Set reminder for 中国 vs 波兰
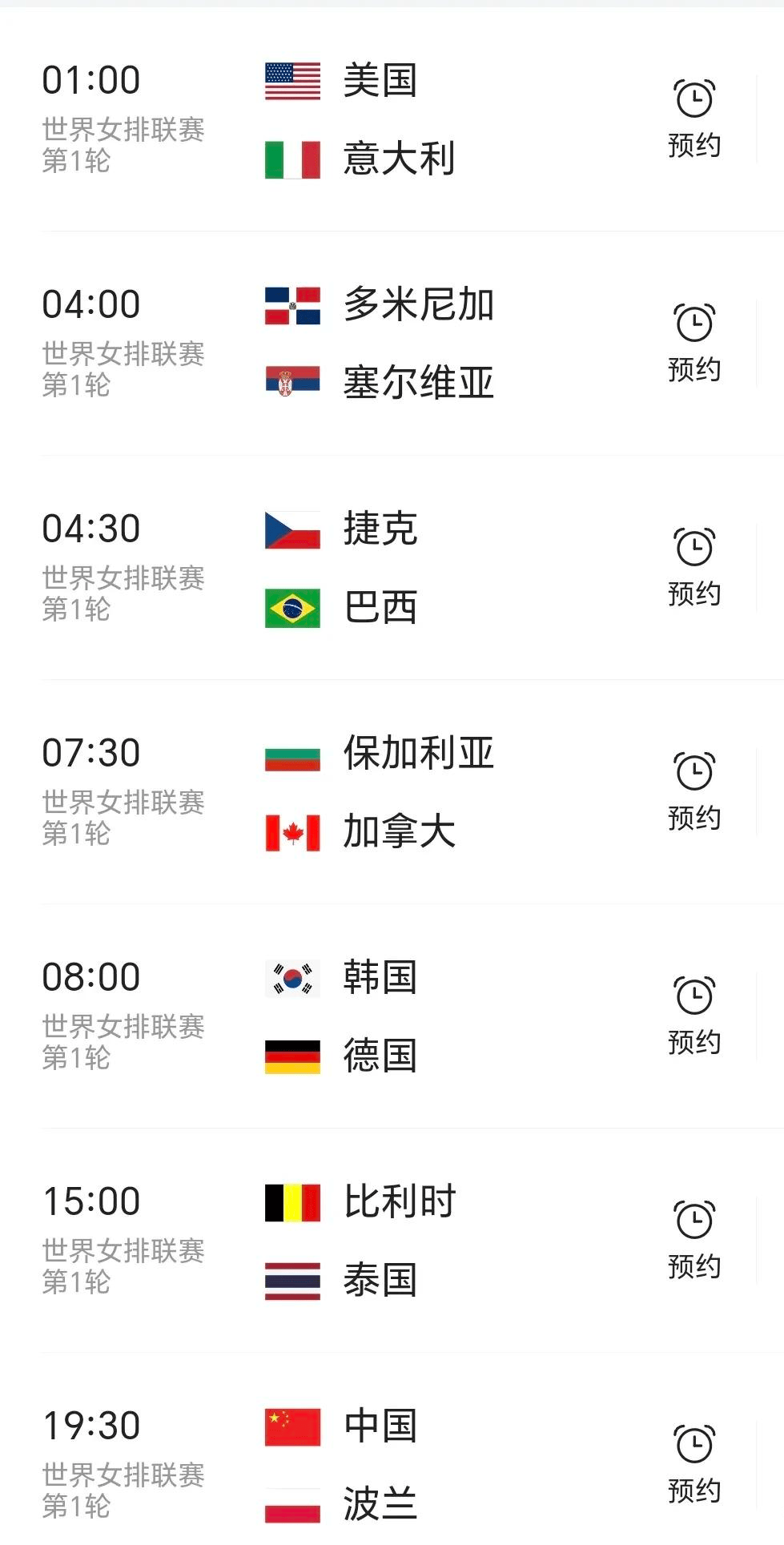This screenshot has width=784, height=1545. [x=694, y=1464]
